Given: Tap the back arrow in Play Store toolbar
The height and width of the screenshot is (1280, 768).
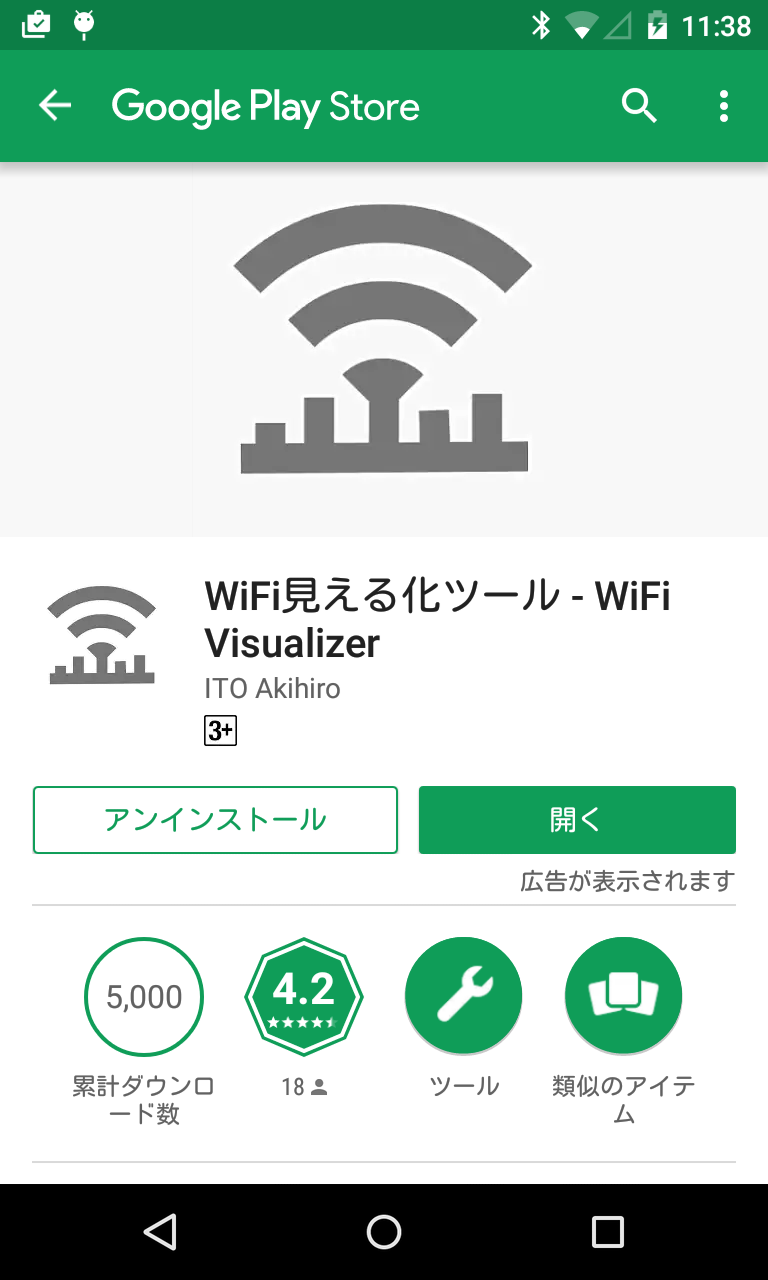Looking at the screenshot, I should (x=54, y=105).
